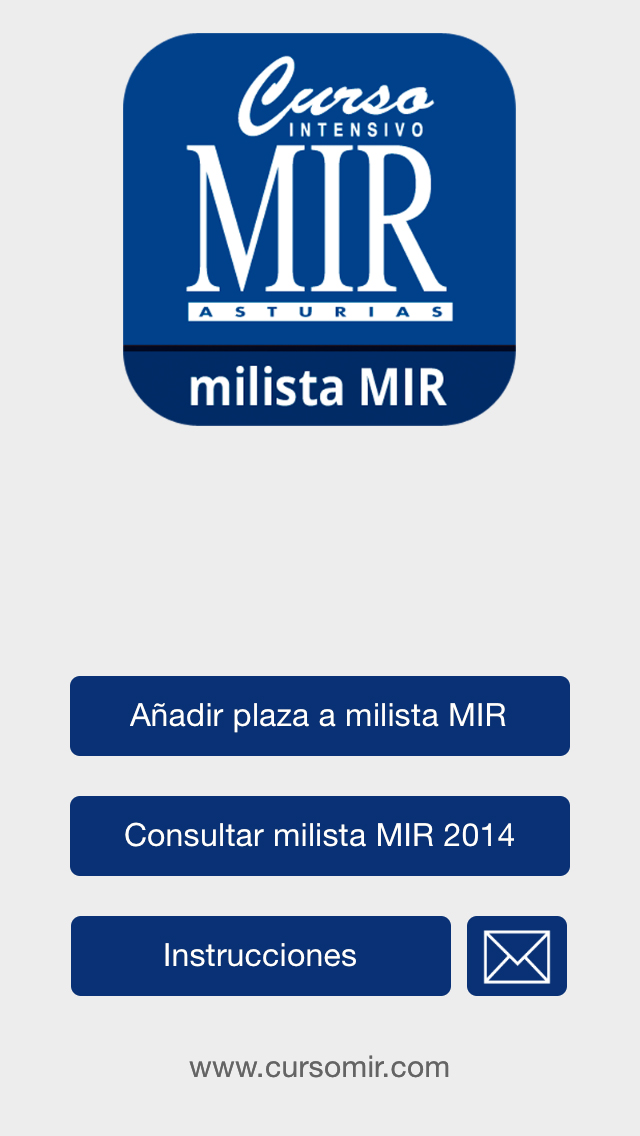
Task: Open Consultar milista MIR 2014
Action: (320, 836)
